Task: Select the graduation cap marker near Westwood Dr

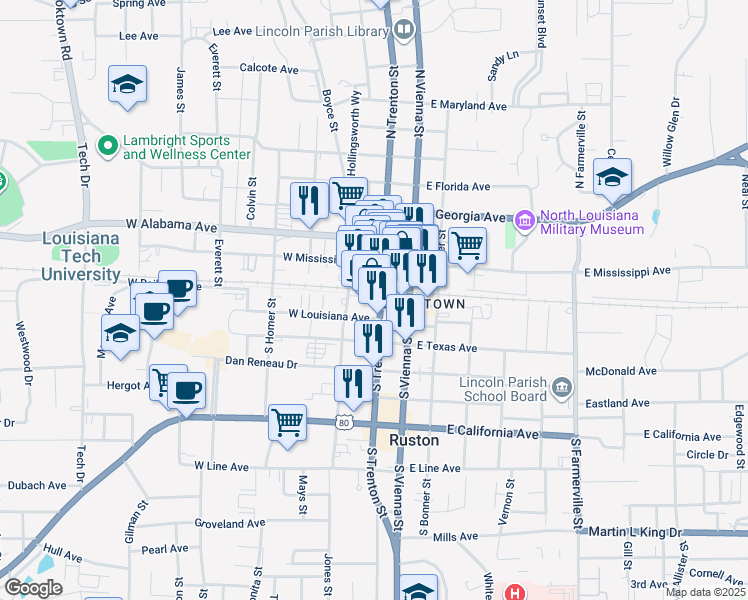Action: coord(120,334)
